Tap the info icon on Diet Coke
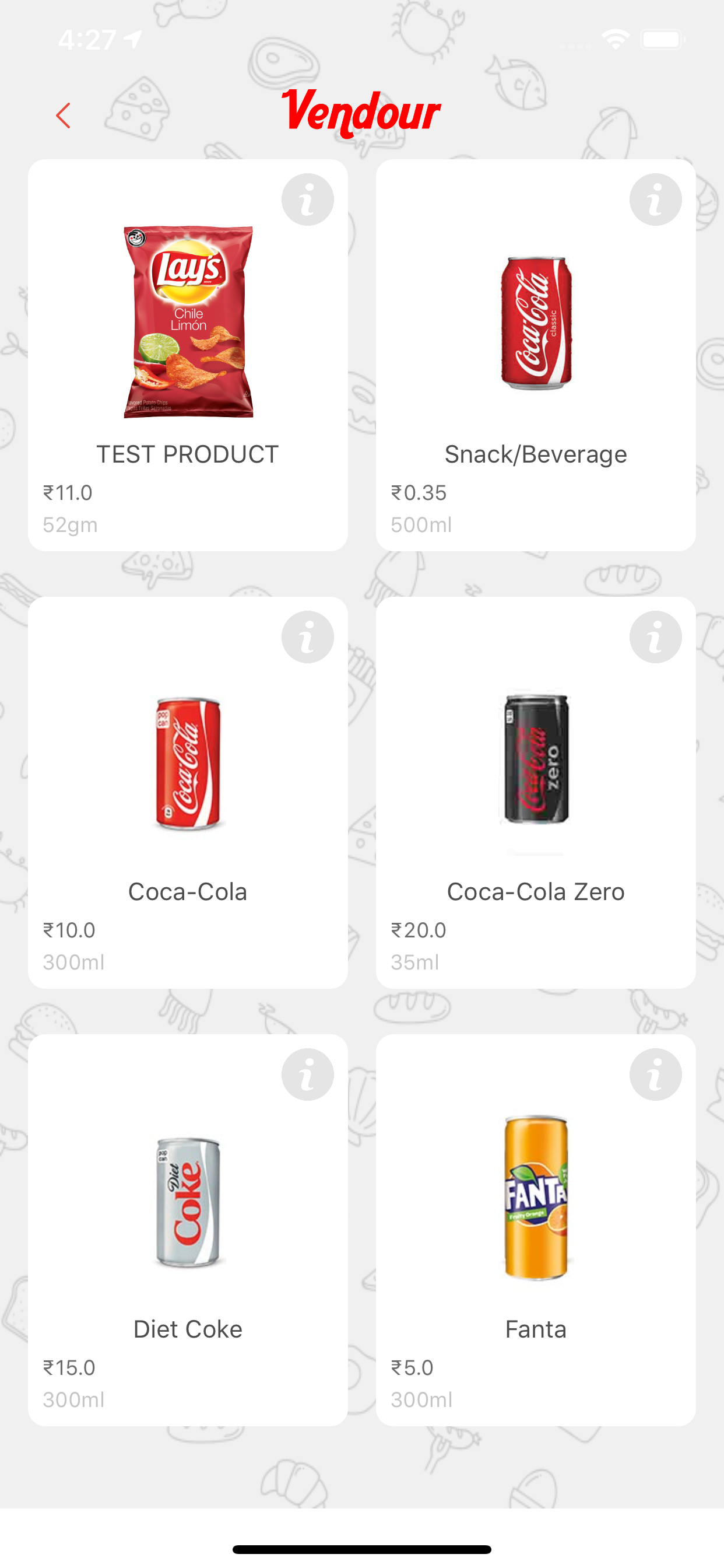This screenshot has height=1568, width=724. pyautogui.click(x=307, y=1074)
